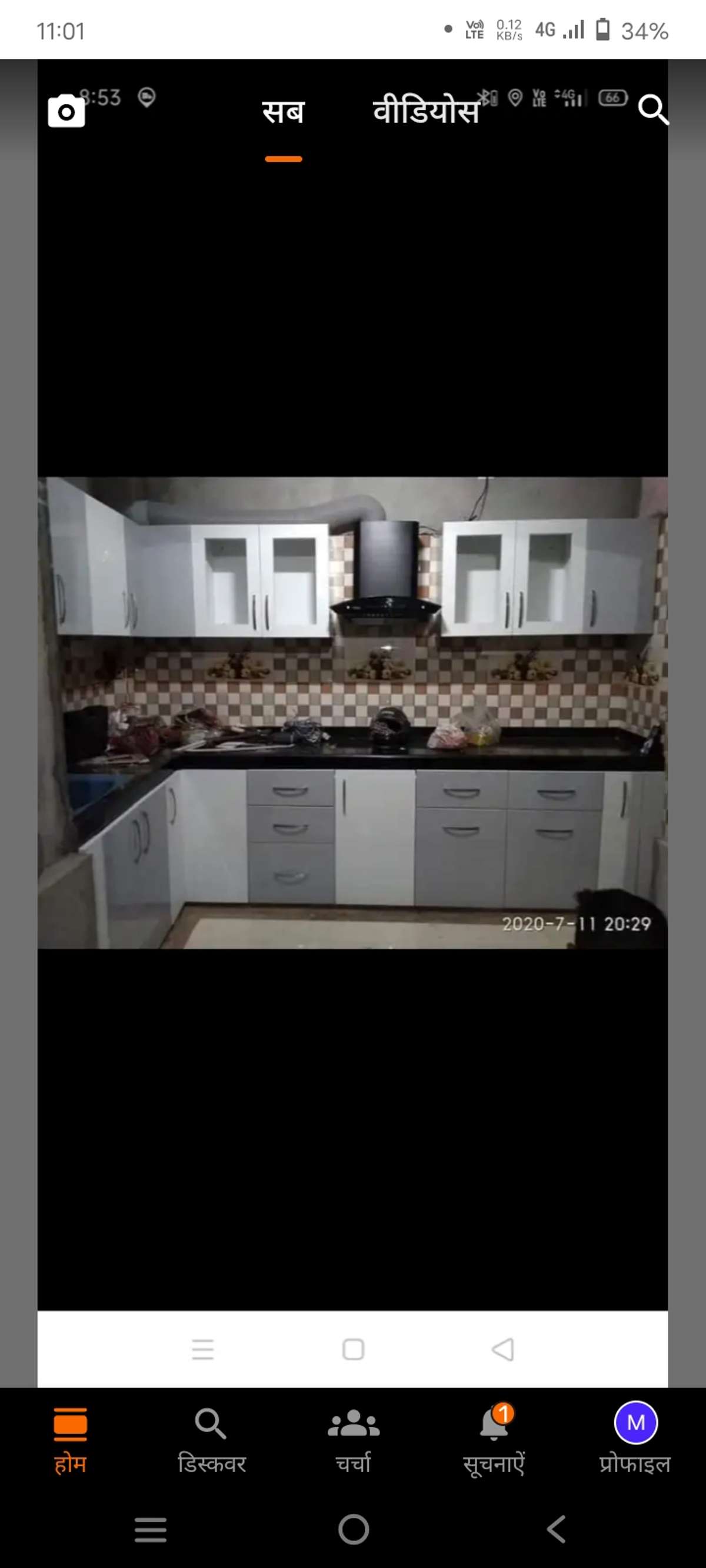Screen dimensions: 706x1568
Task: Open the search magnifier icon
Action: click(652, 109)
